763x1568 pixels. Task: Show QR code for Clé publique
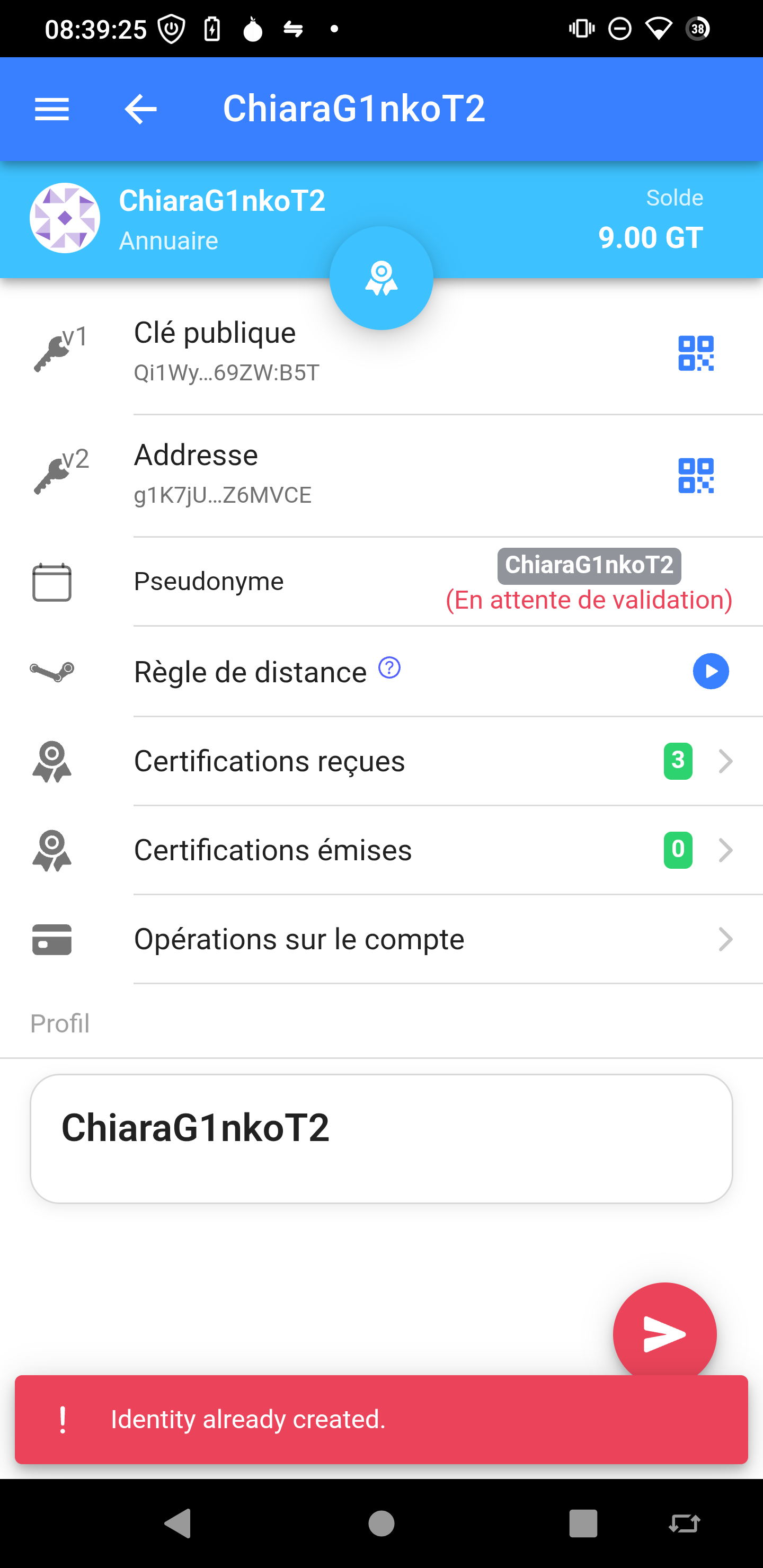695,353
